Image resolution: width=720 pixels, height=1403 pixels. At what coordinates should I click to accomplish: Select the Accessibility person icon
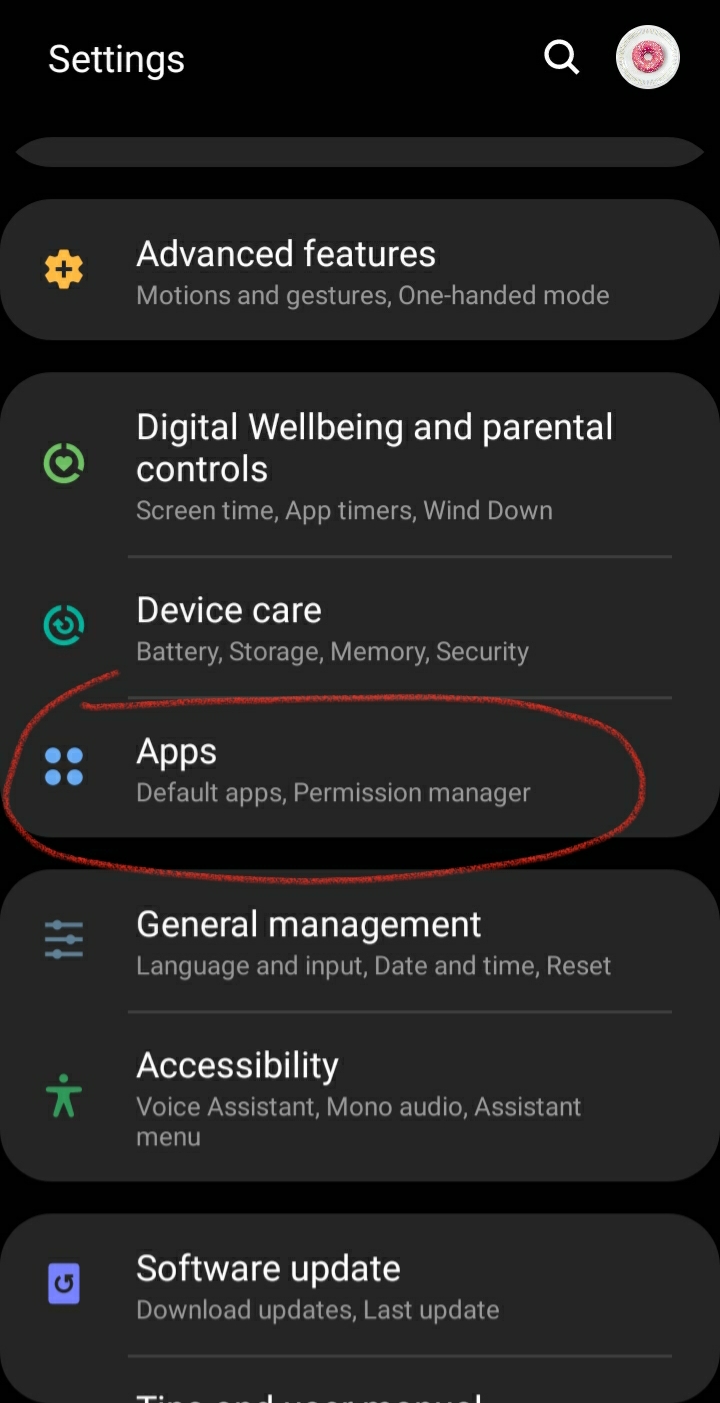pos(63,1094)
